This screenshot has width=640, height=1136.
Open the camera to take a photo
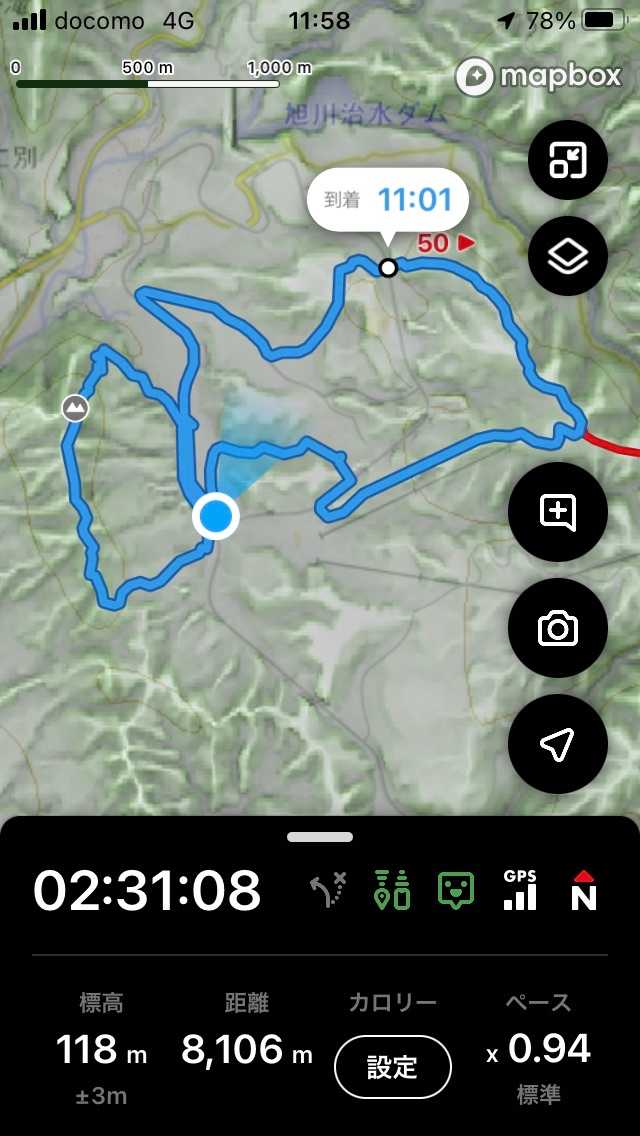[x=557, y=628]
